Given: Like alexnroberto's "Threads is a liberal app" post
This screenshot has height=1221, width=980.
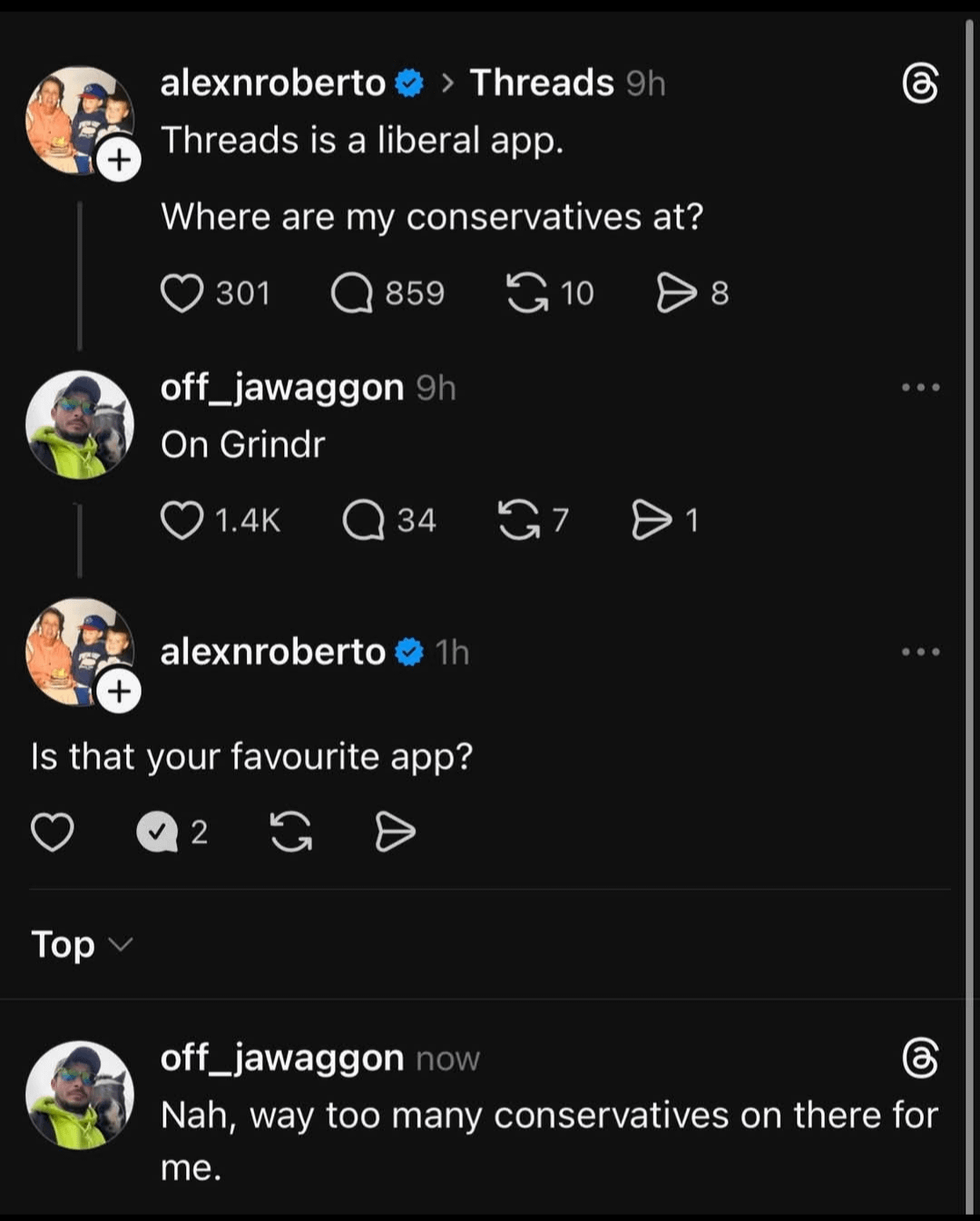Looking at the screenshot, I should 181,293.
